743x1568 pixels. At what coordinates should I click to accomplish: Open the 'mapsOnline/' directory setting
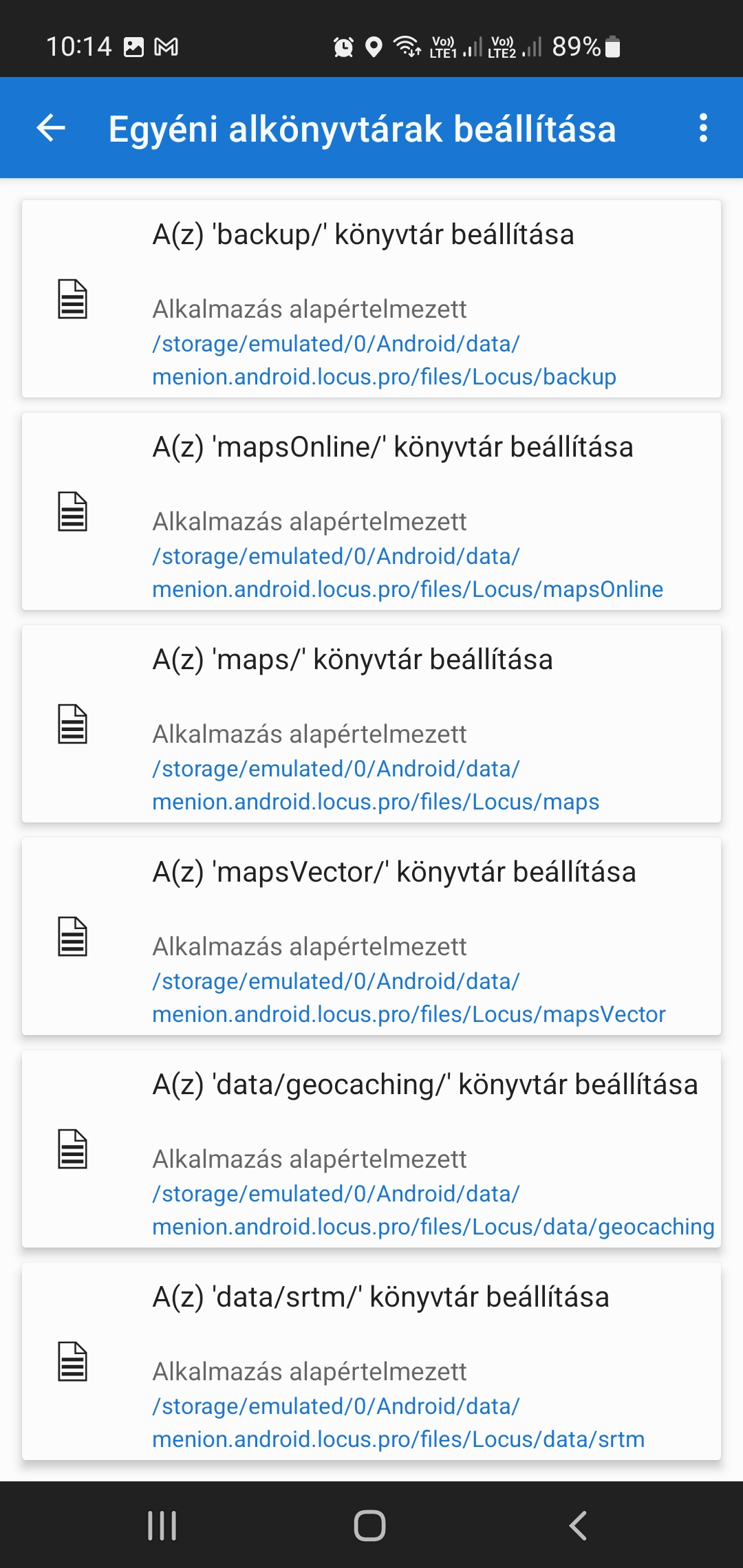tap(371, 512)
